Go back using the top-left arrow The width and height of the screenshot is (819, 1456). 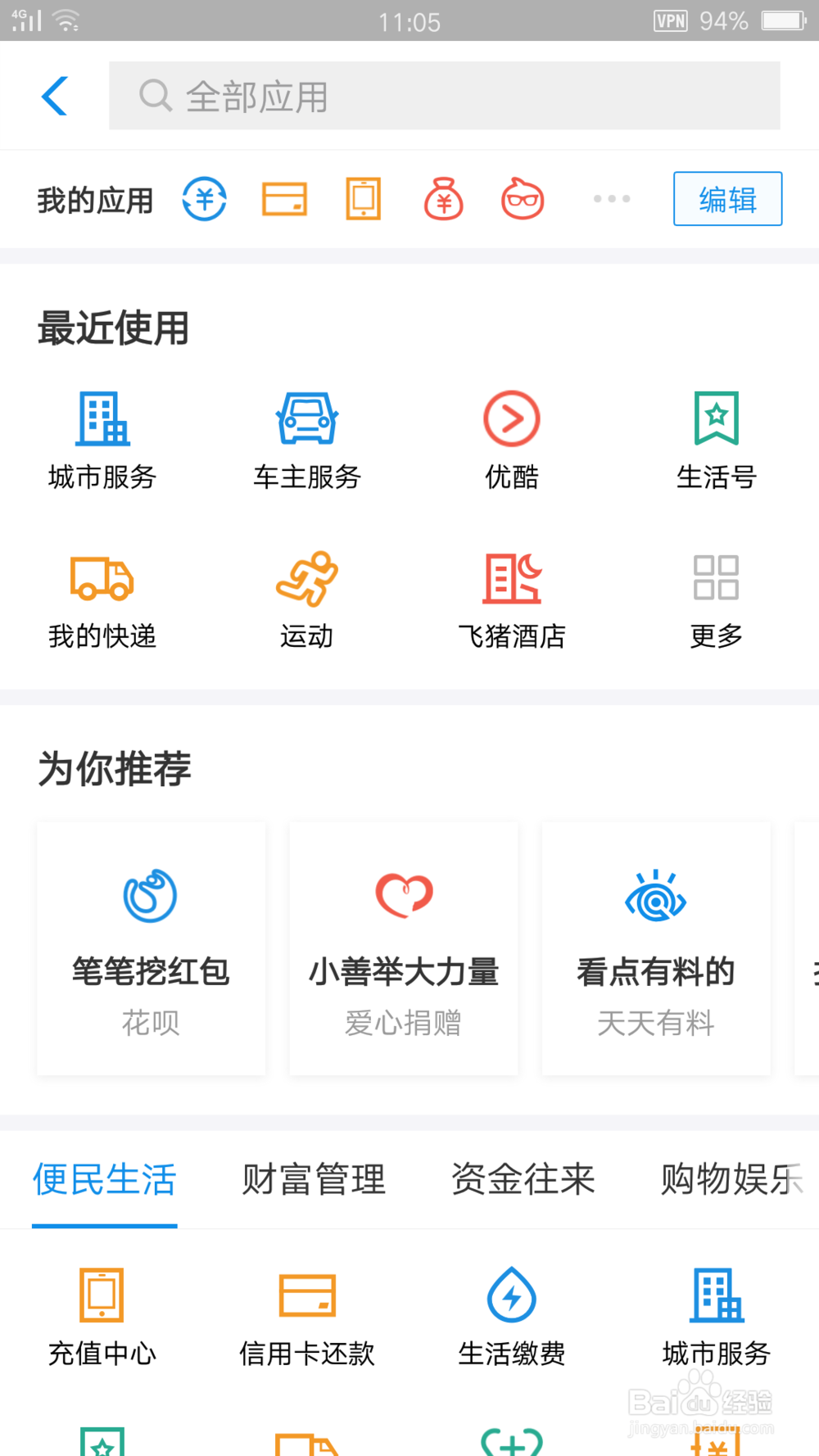pos(54,96)
